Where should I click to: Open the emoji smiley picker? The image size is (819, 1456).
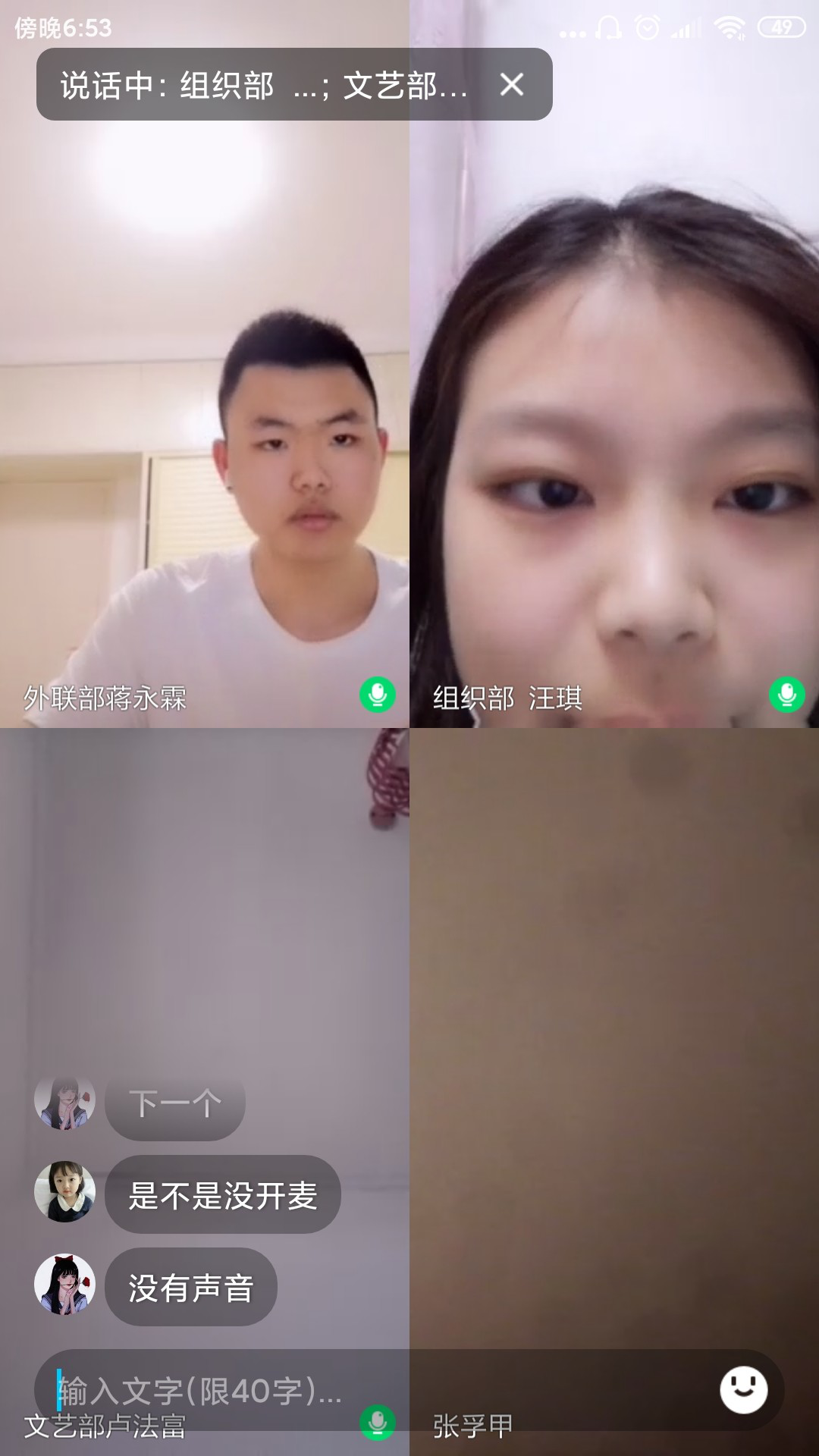[x=743, y=1390]
